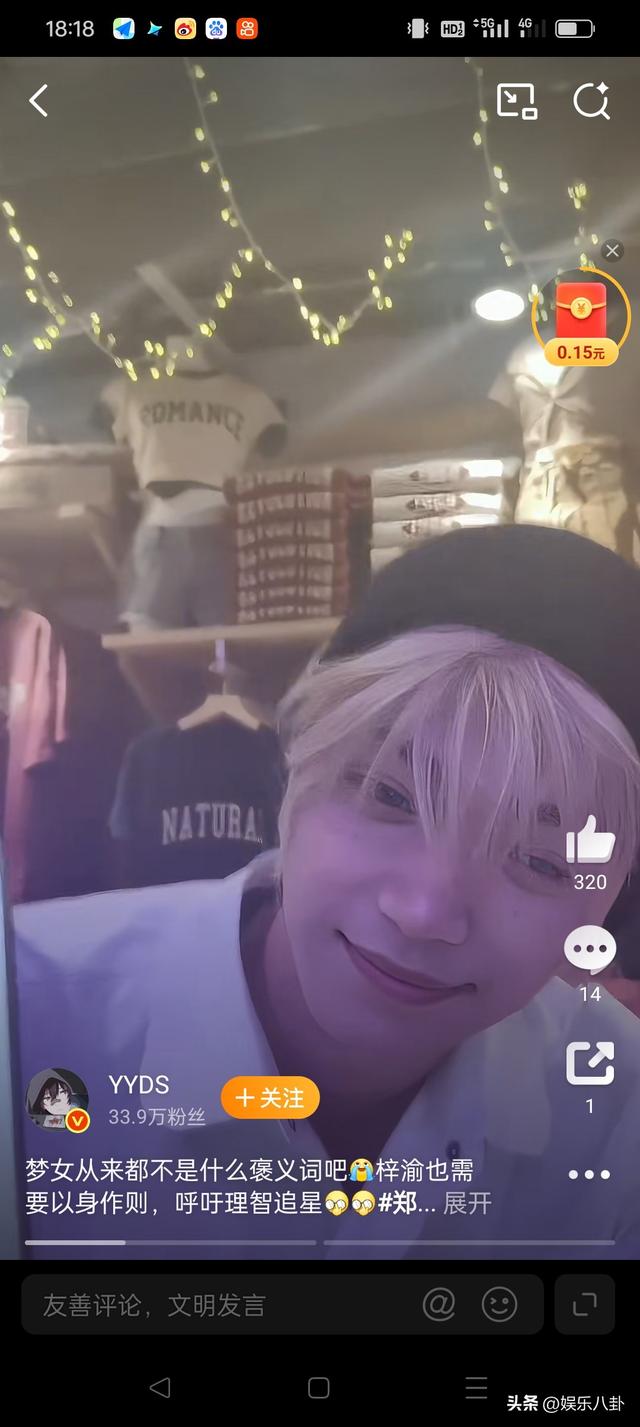This screenshot has height=1427, width=640.
Task: Enter fullscreen mode via the expand icon
Action: (585, 1304)
